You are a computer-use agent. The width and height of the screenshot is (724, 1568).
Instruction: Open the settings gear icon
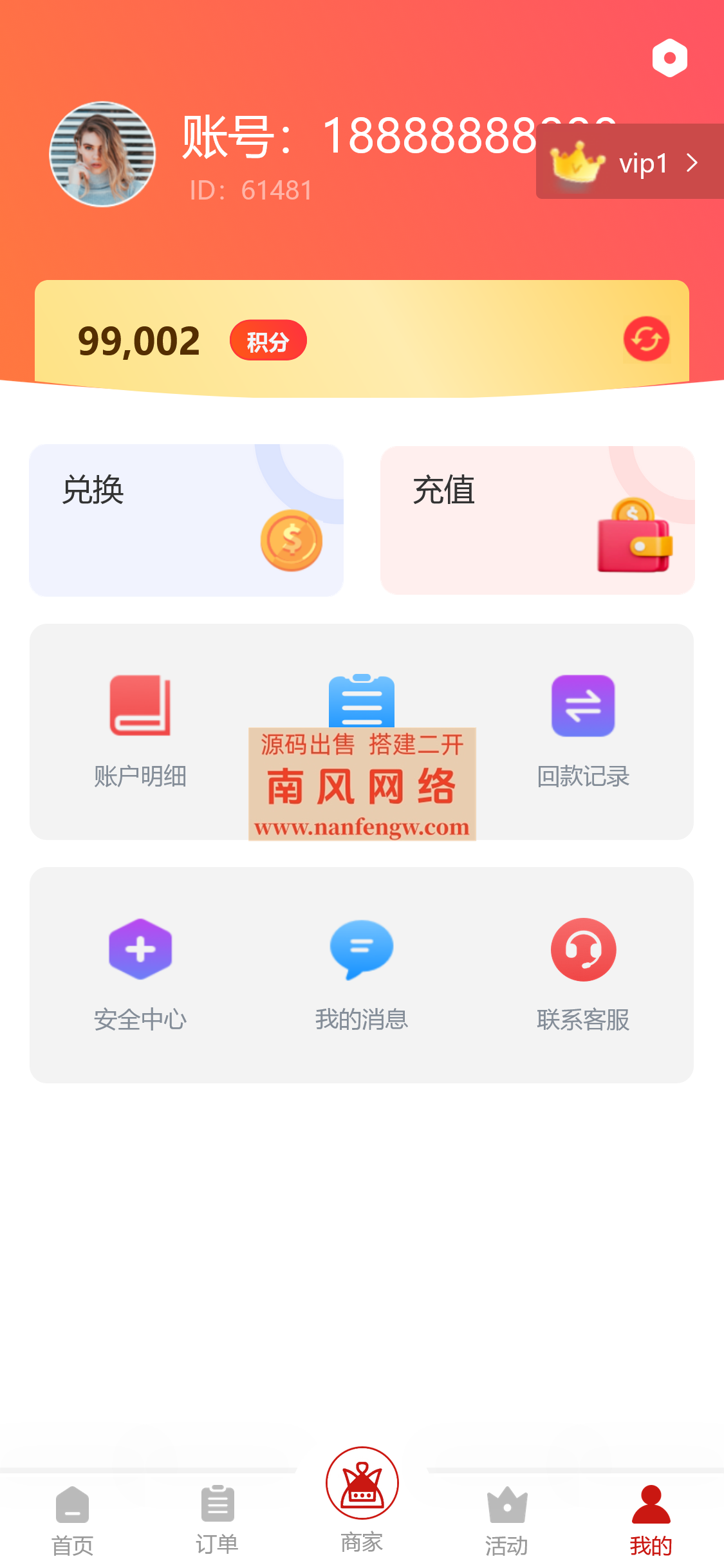pyautogui.click(x=669, y=58)
